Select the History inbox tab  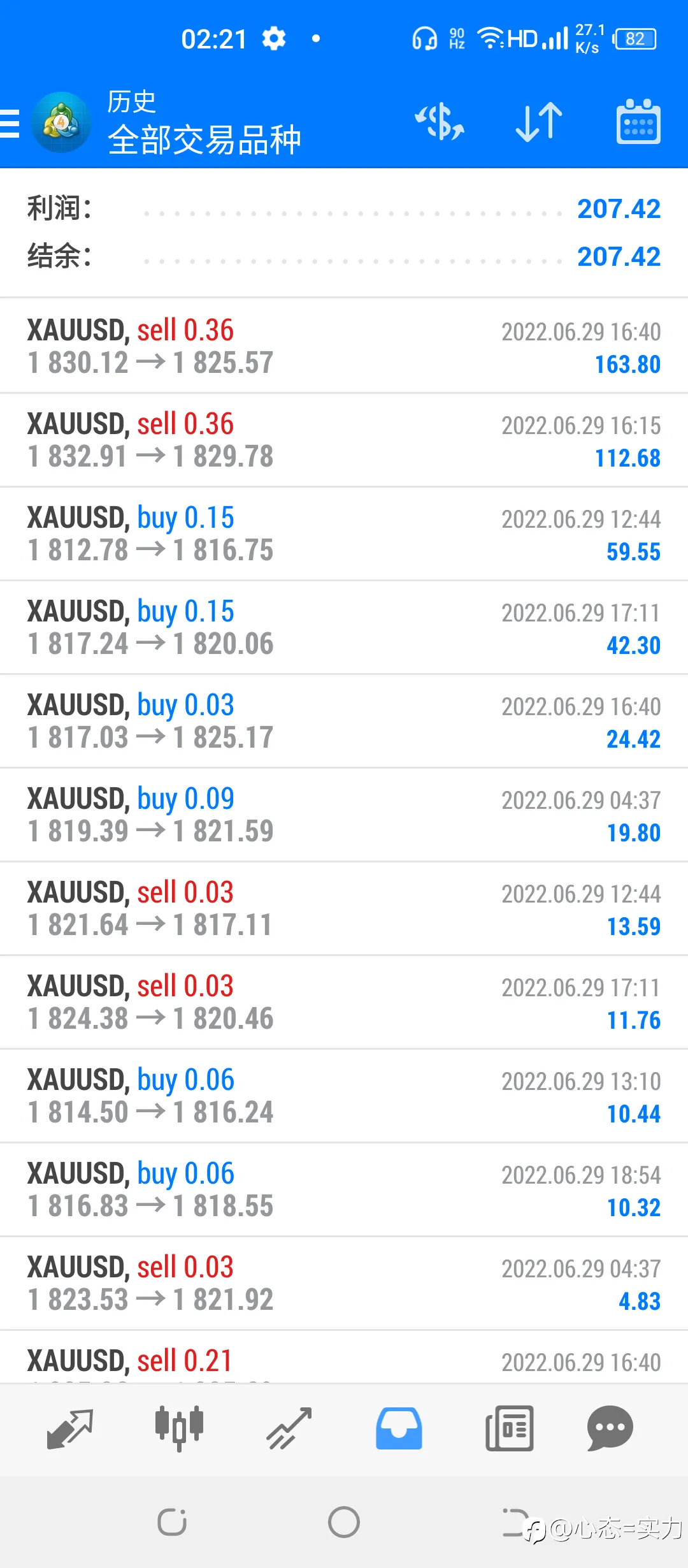click(x=399, y=1428)
